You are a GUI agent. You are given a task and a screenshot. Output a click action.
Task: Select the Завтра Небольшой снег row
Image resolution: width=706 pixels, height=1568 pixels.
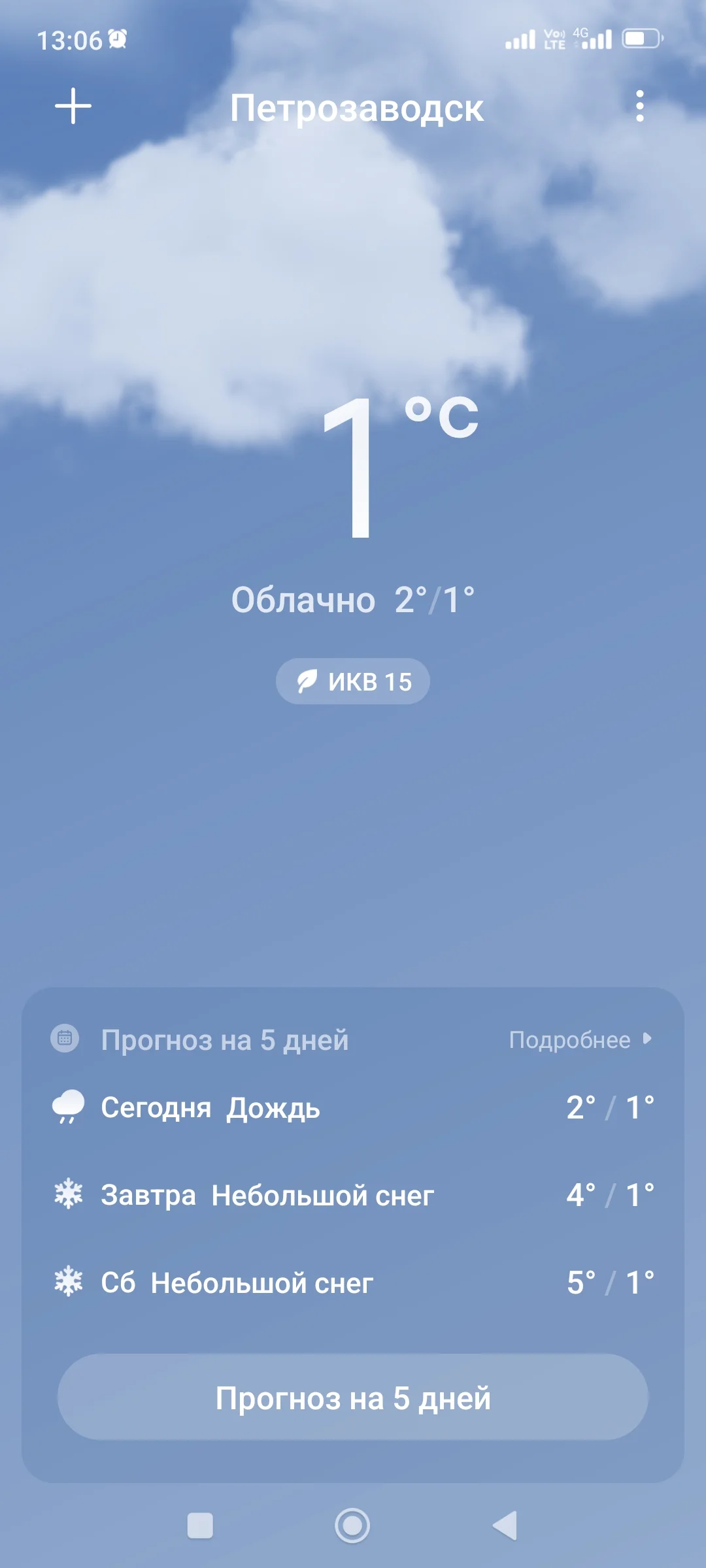pos(353,1194)
